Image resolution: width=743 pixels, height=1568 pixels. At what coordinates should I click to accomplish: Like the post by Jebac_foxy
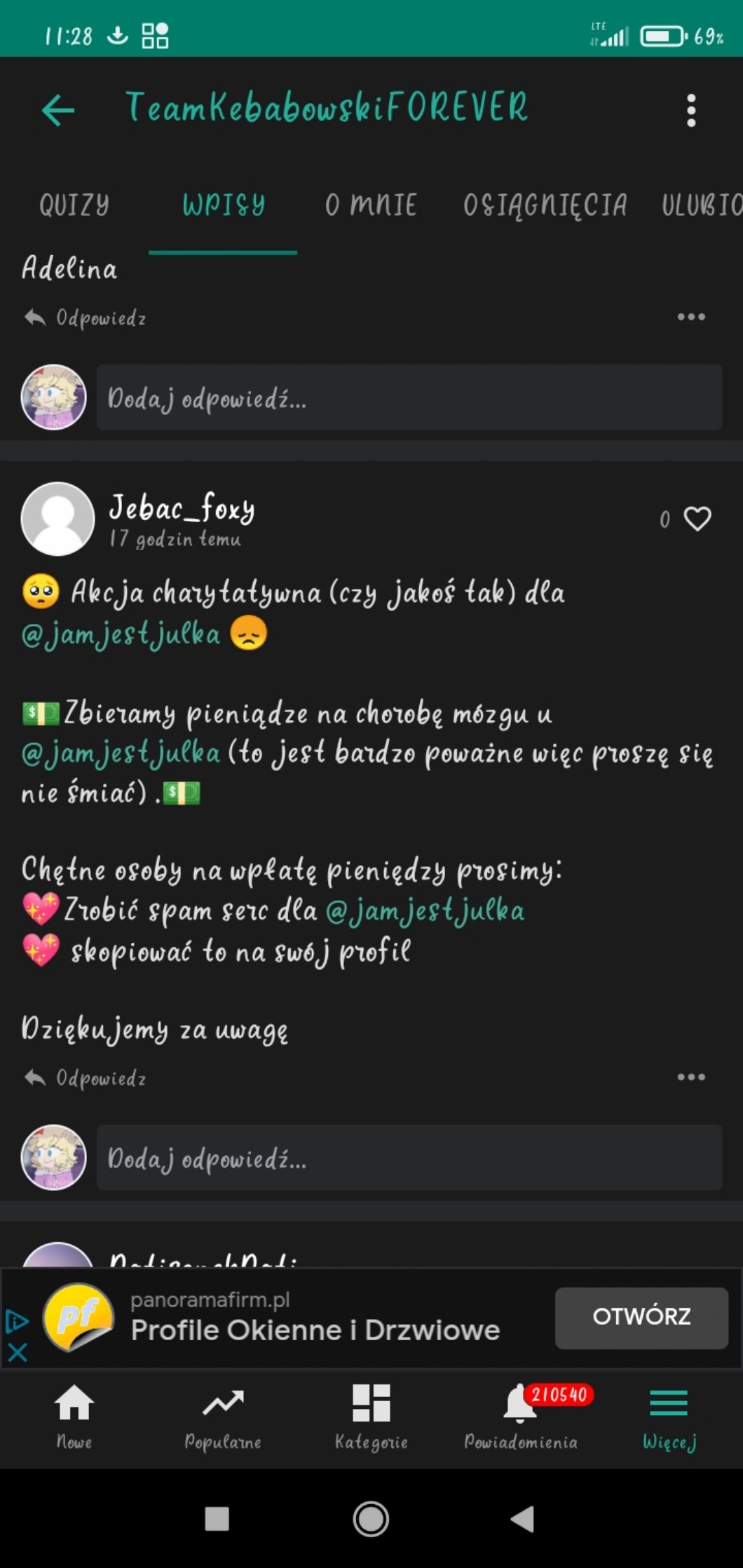coord(697,519)
